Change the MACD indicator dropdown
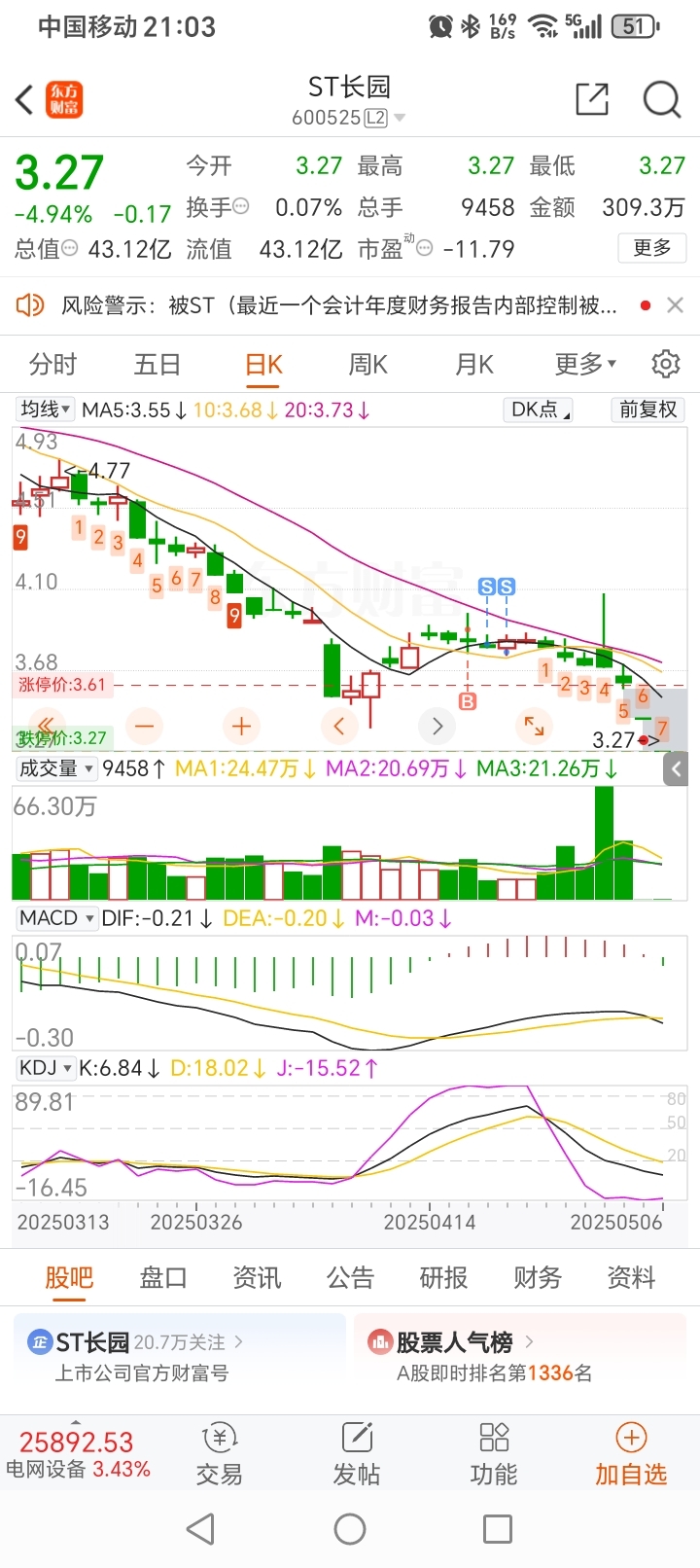Viewport: 700px width, 1568px height. click(x=56, y=918)
